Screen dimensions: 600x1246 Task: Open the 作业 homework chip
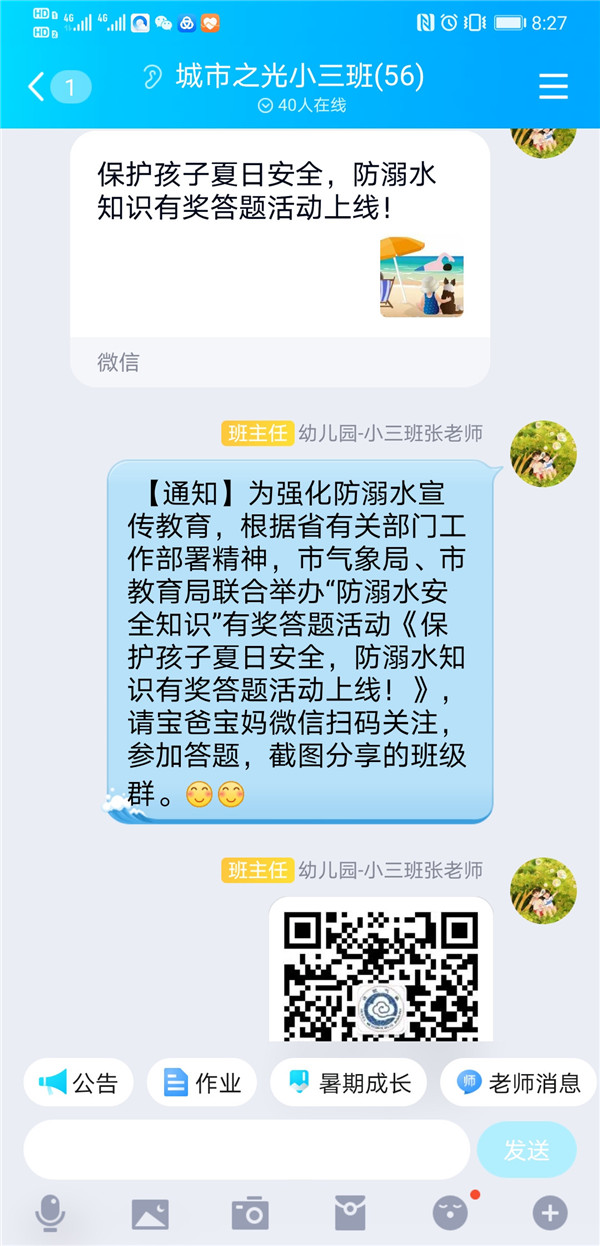(202, 1082)
